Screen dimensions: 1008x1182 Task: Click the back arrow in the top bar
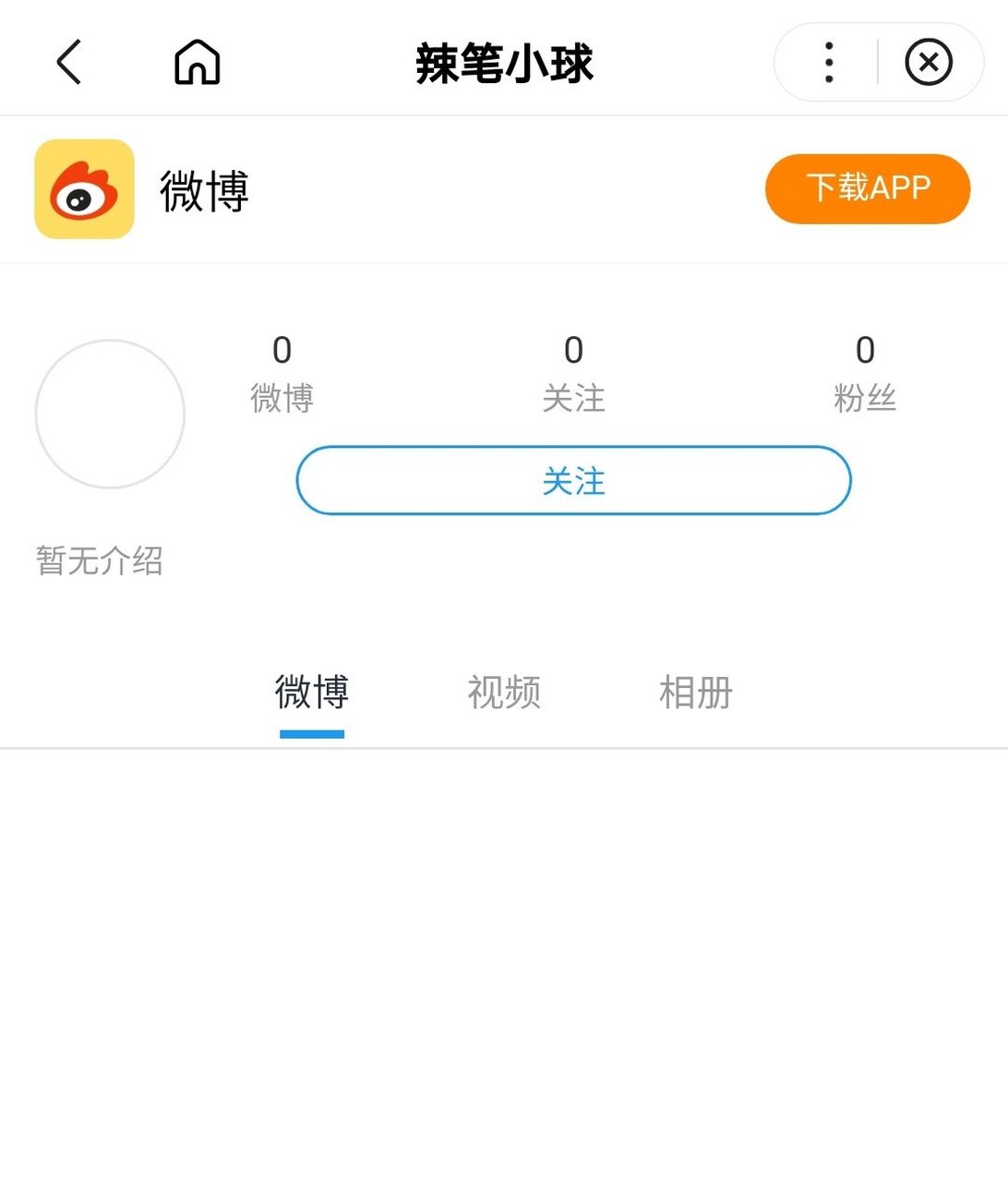[x=69, y=62]
